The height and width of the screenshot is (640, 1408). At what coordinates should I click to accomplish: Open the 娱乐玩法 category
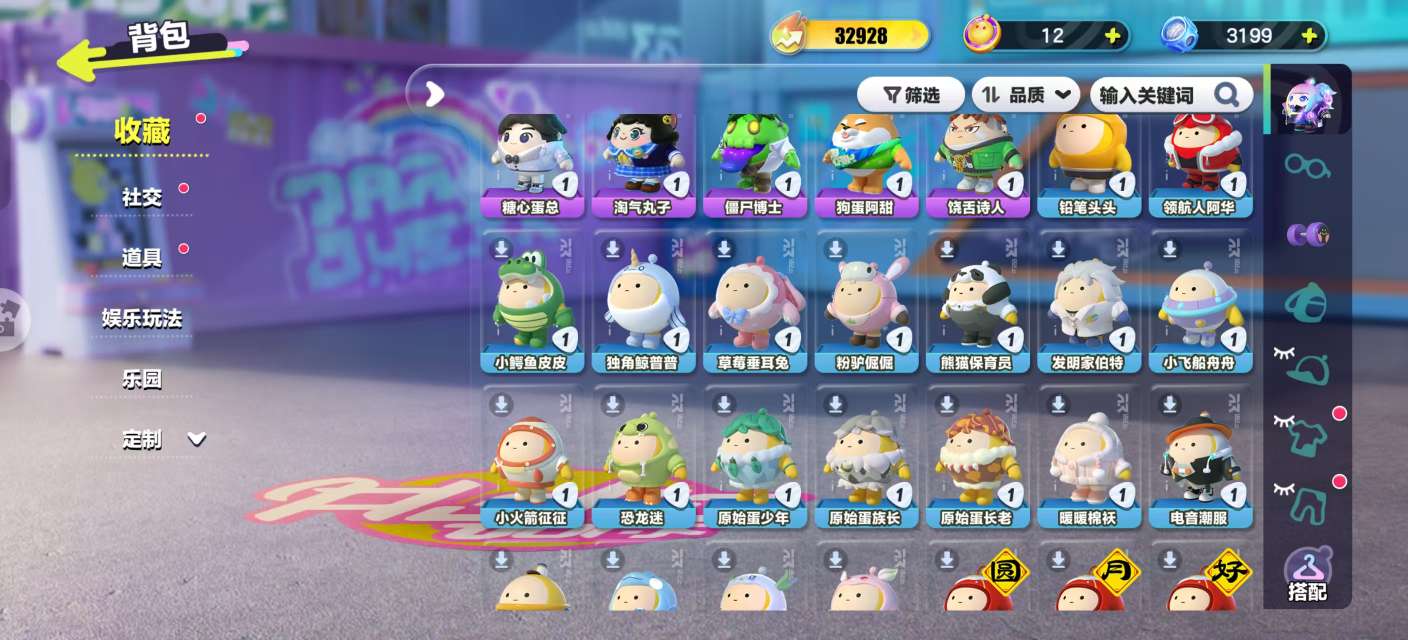pyautogui.click(x=141, y=319)
